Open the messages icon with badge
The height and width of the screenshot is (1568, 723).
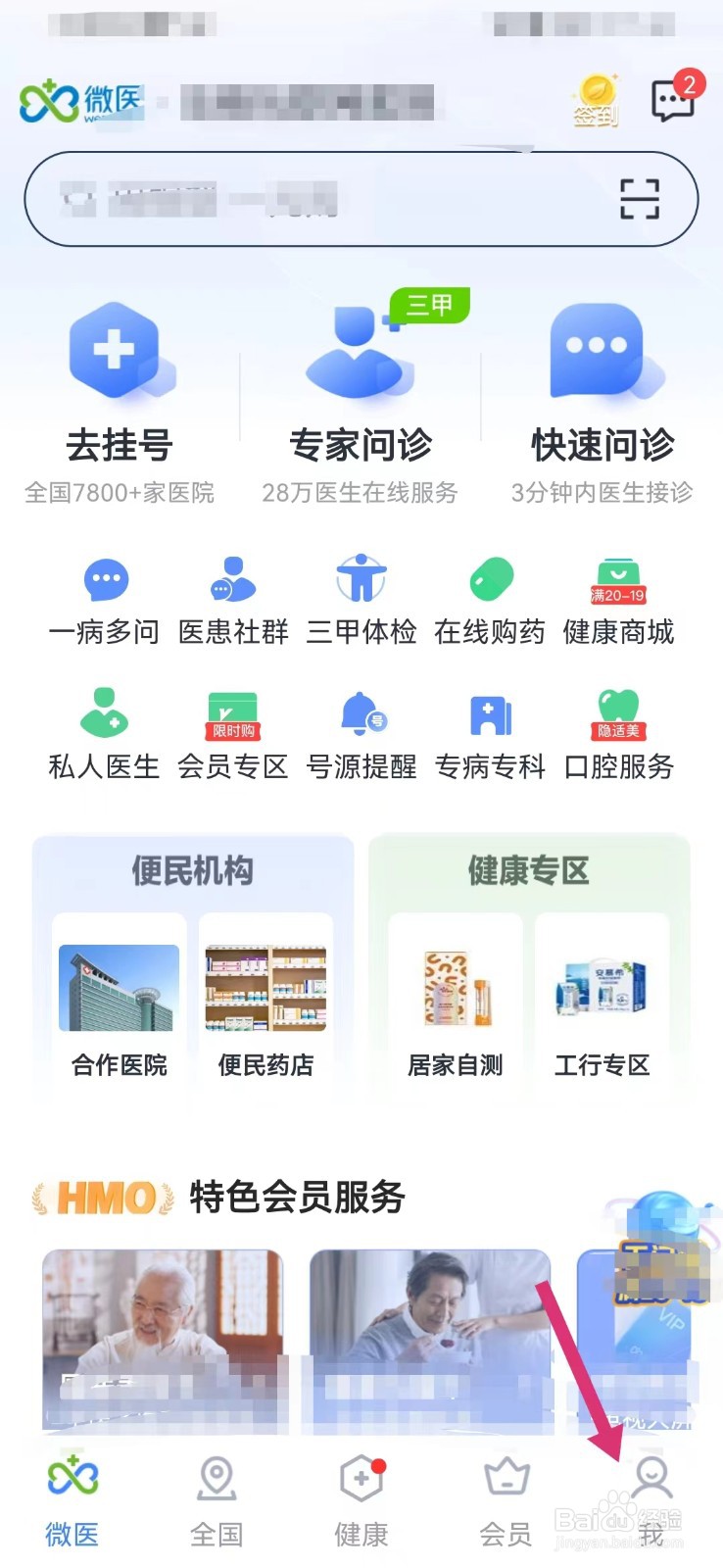[x=675, y=97]
